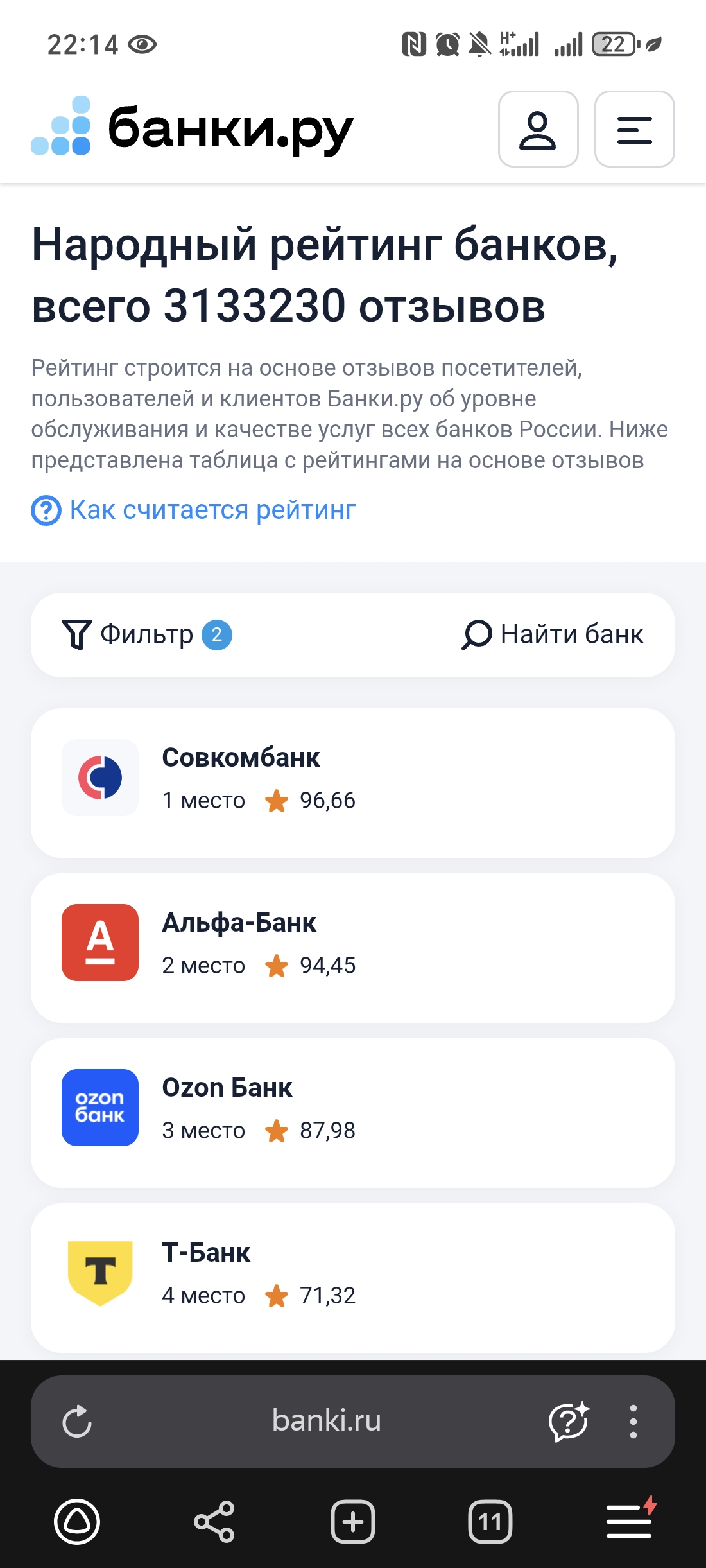The width and height of the screenshot is (706, 1568).
Task: Tap the banki.ru address bar
Action: coord(326,1420)
